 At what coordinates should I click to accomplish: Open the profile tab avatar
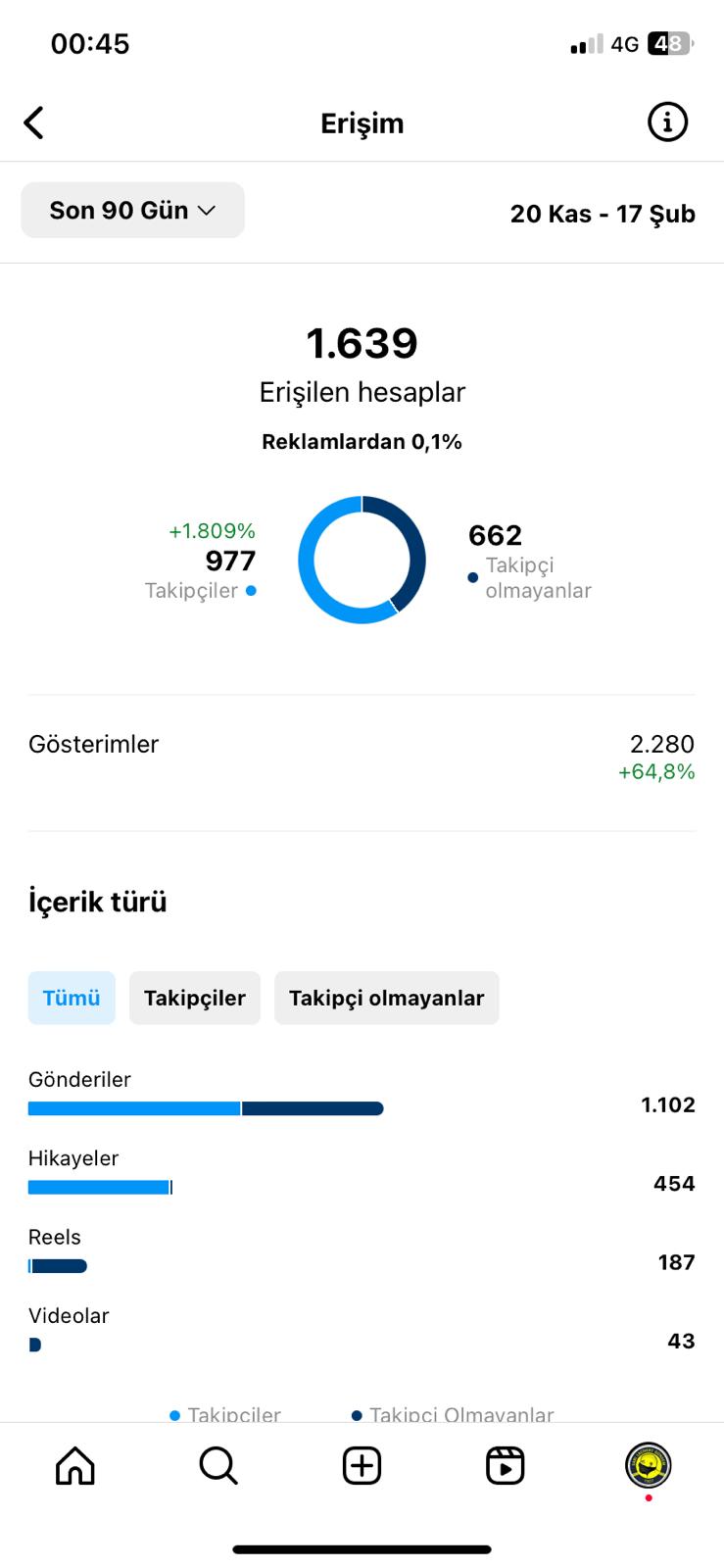(x=649, y=1466)
